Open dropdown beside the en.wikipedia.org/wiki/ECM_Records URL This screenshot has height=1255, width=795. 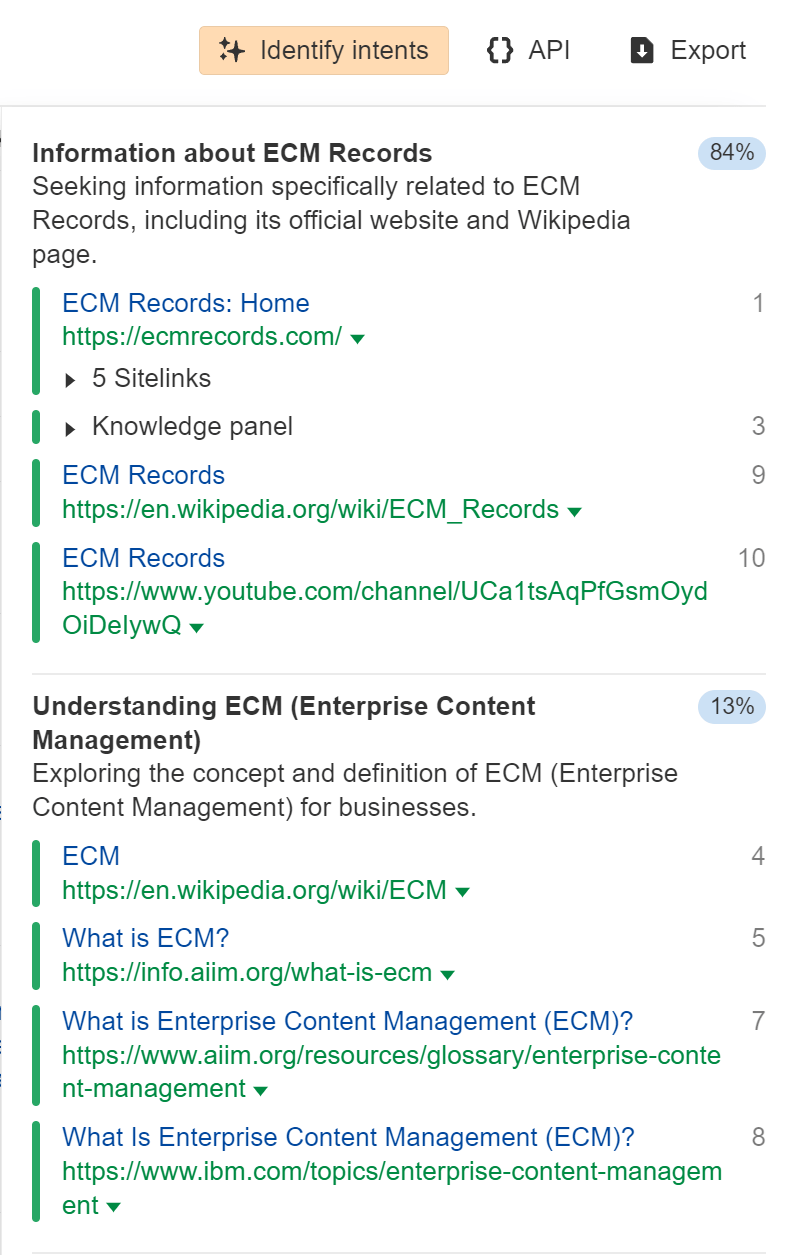pos(574,512)
